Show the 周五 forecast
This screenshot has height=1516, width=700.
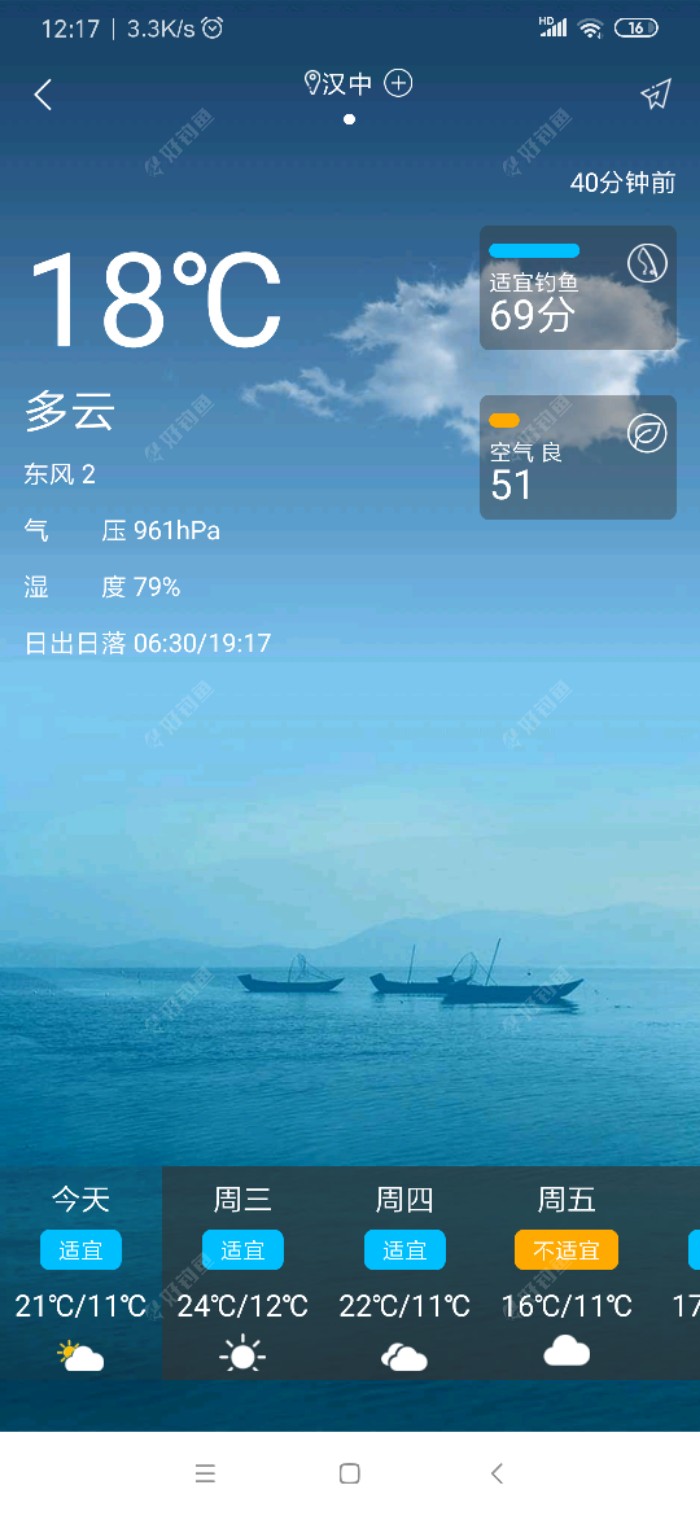567,1272
